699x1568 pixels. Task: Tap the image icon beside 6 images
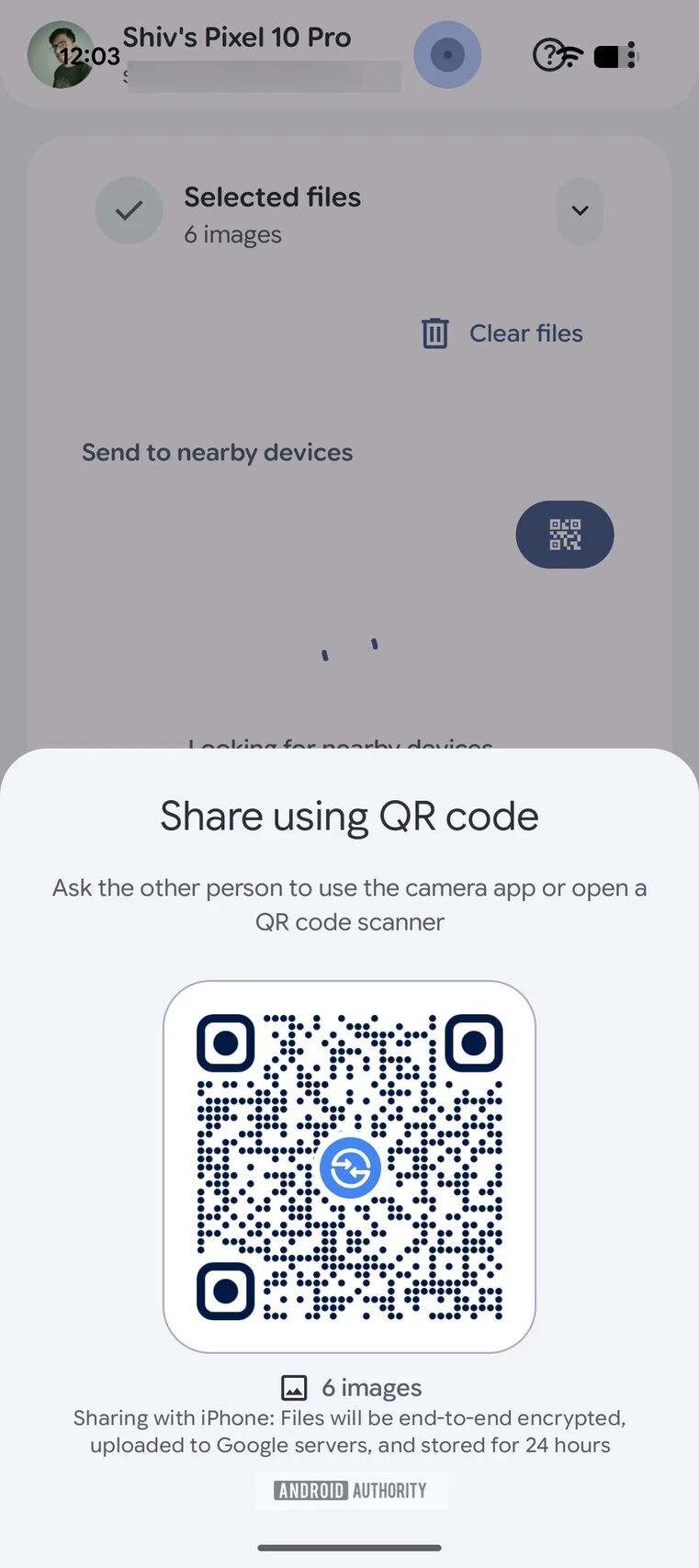(x=292, y=1387)
